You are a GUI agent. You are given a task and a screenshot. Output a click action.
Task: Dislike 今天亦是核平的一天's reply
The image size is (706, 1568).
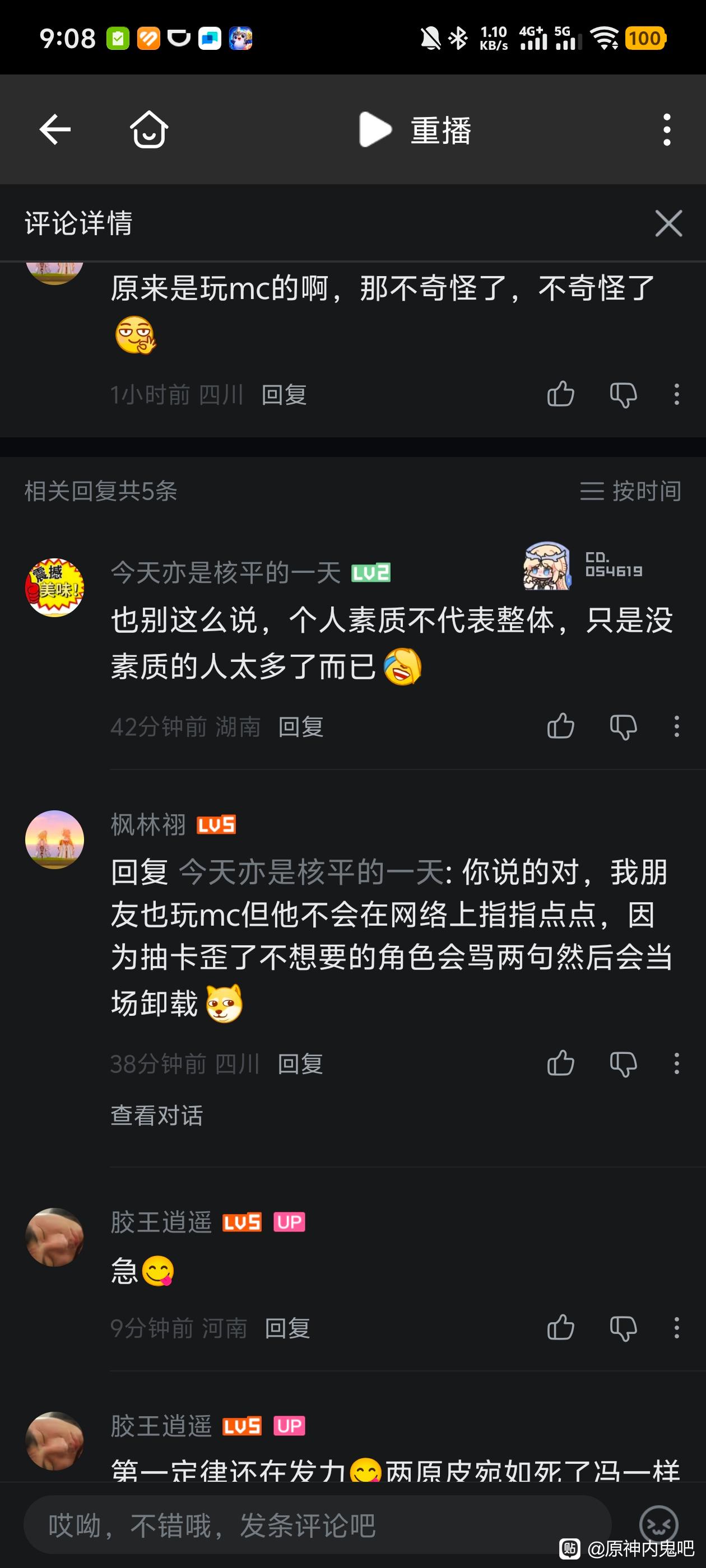click(623, 726)
